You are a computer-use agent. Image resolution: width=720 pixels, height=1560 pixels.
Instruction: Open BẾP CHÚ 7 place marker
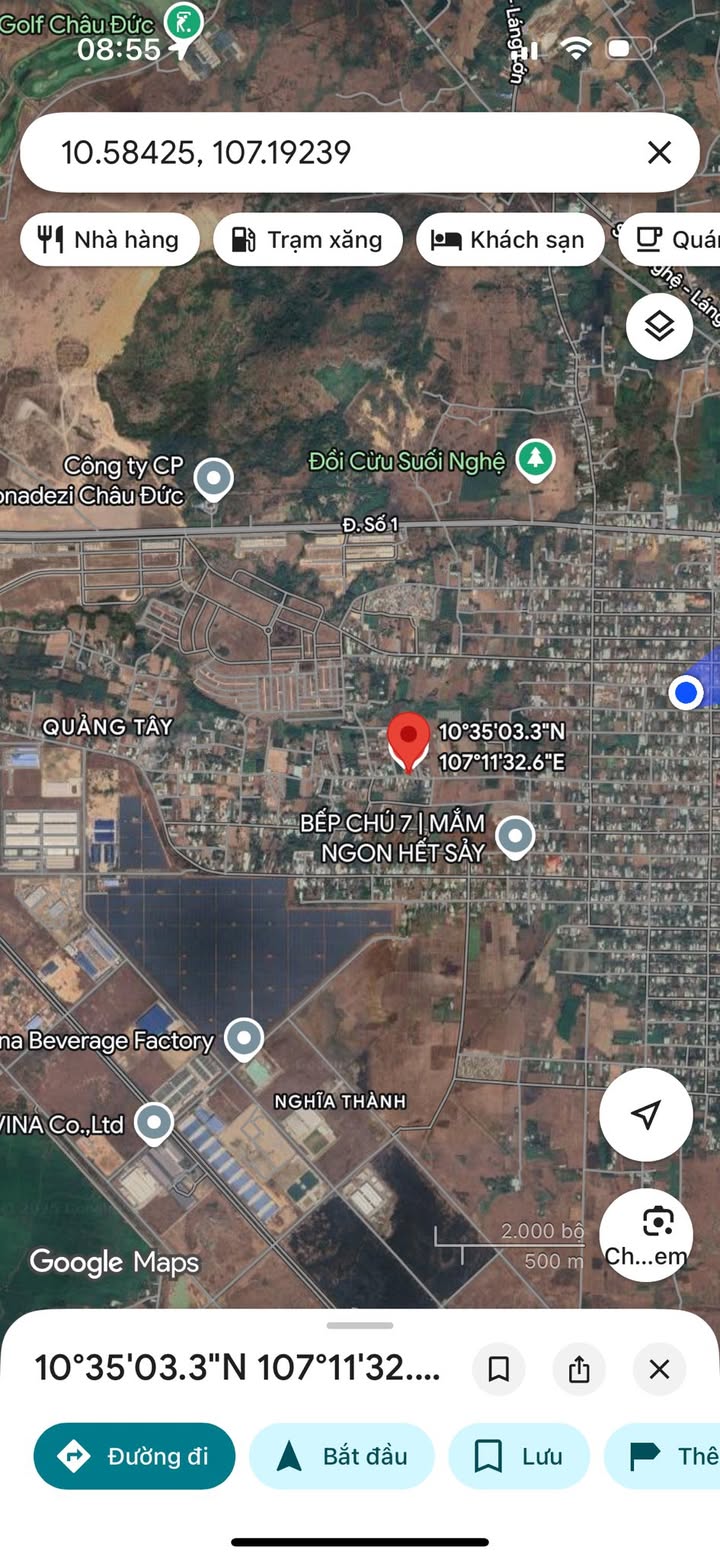pyautogui.click(x=515, y=837)
